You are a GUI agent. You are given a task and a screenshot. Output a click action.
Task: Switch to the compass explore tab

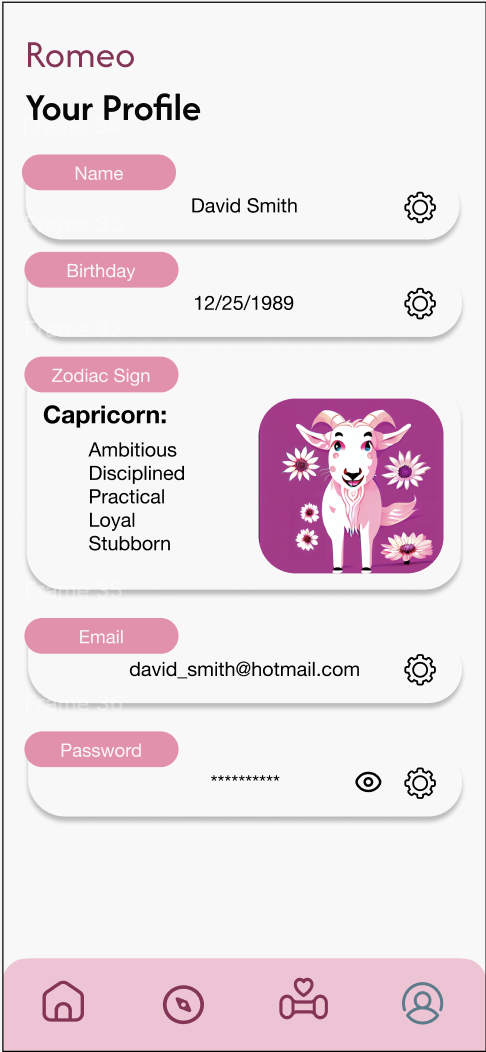pyautogui.click(x=183, y=1006)
